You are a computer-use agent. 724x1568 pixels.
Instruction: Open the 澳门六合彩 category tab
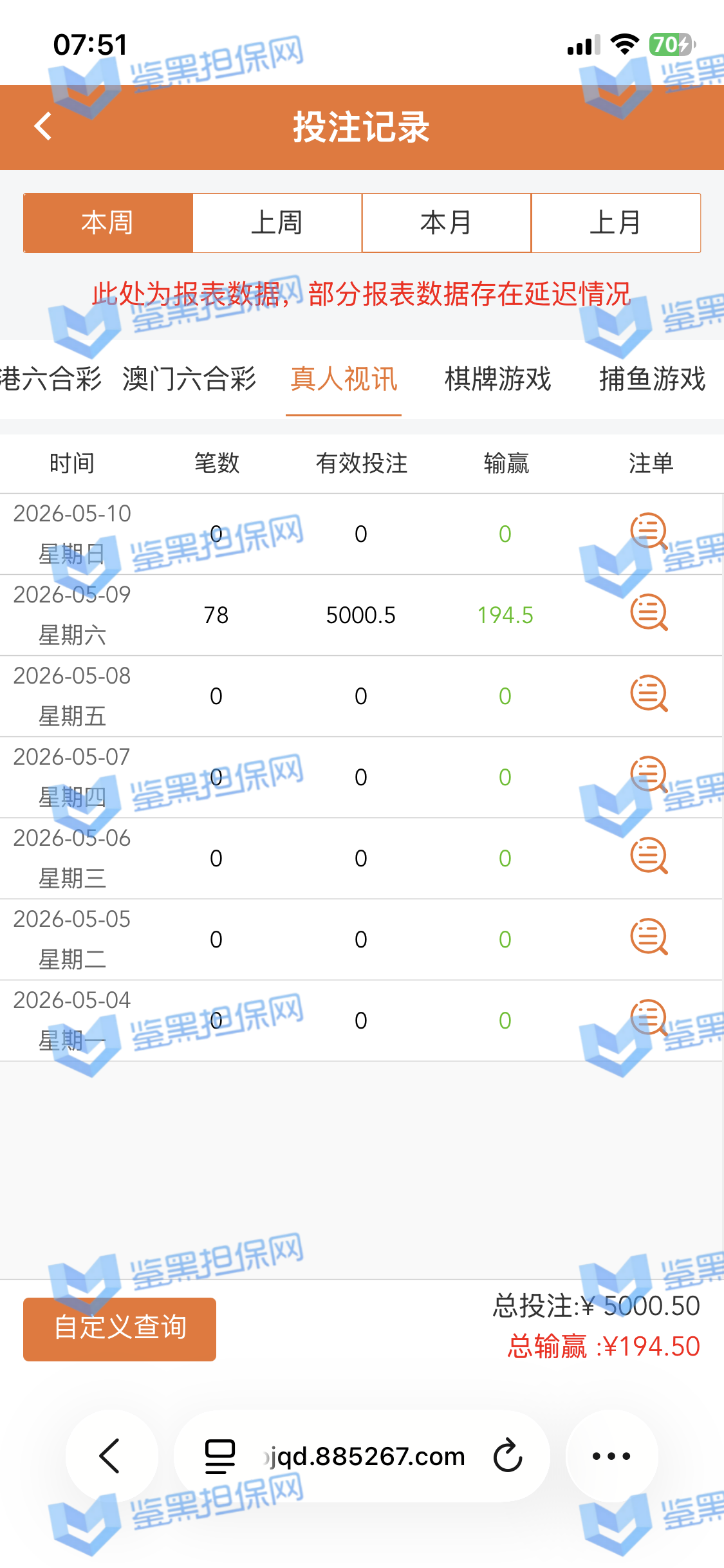(x=189, y=378)
